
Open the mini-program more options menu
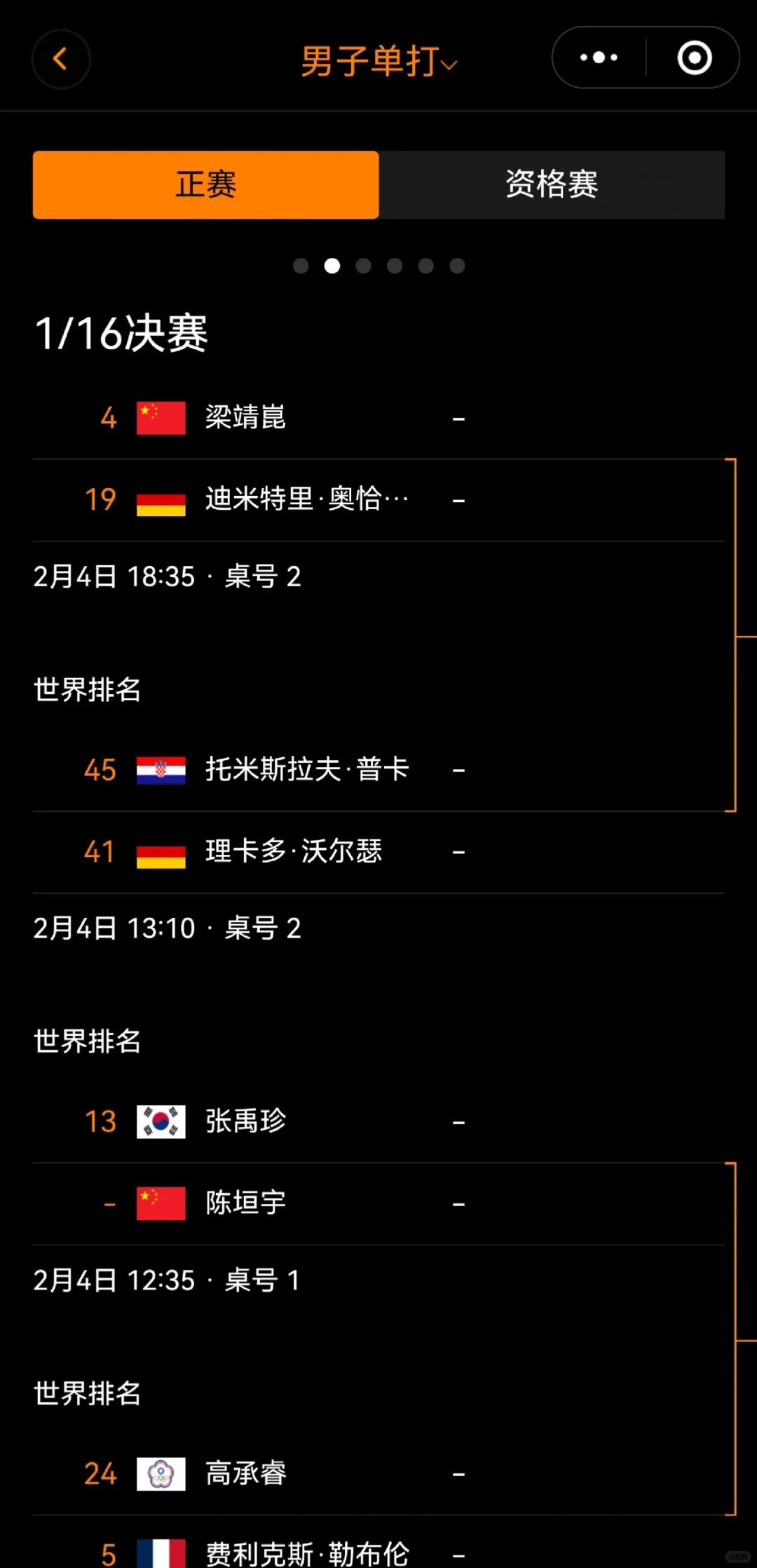(x=598, y=58)
